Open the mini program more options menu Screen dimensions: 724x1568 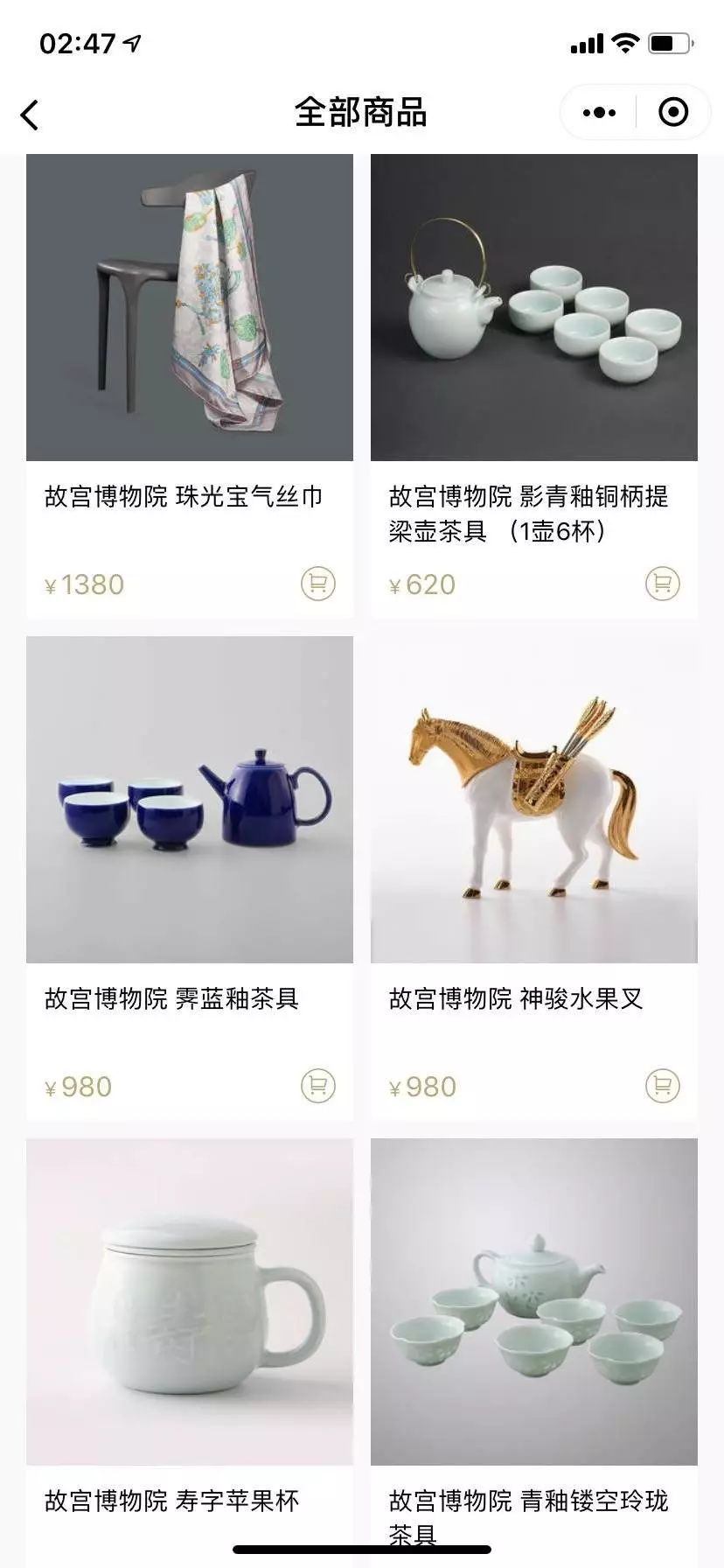[599, 113]
